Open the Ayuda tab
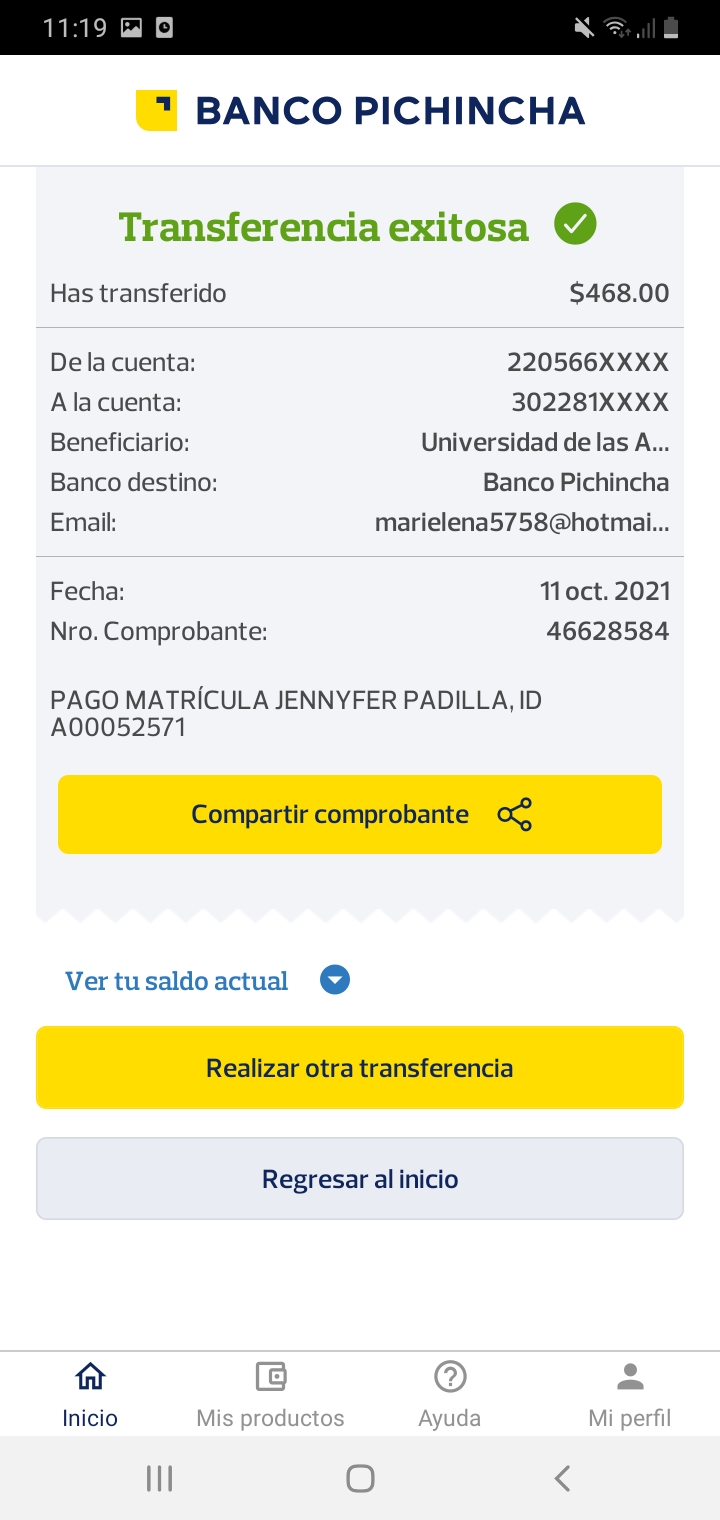Viewport: 720px width, 1520px height. tap(450, 1394)
